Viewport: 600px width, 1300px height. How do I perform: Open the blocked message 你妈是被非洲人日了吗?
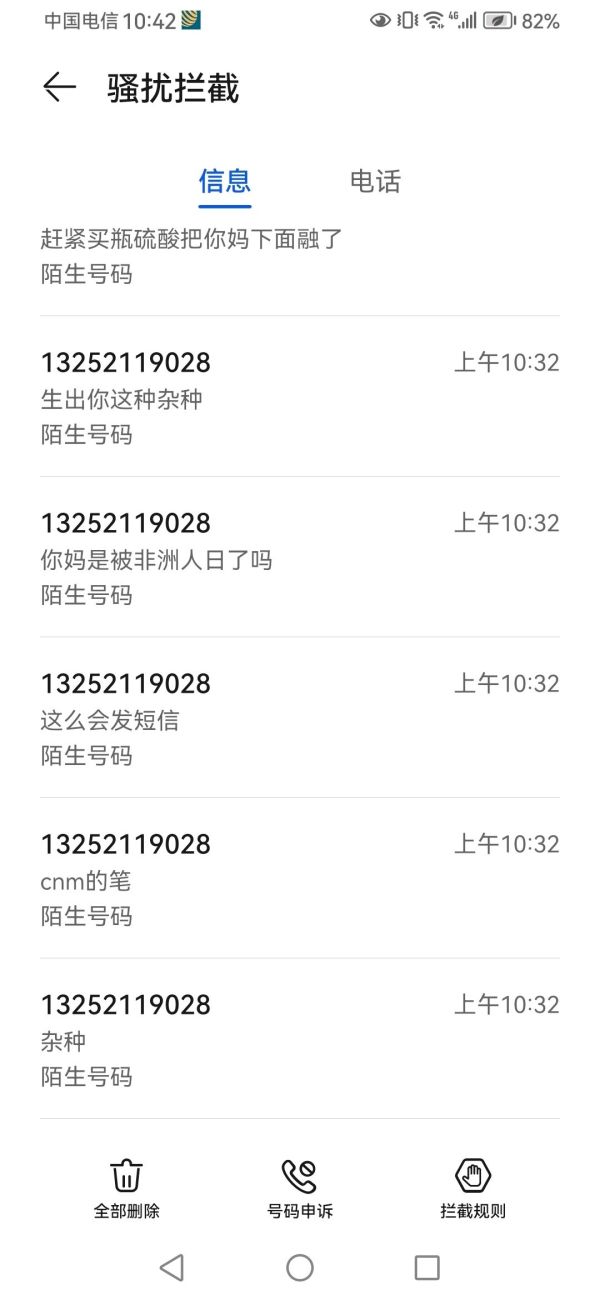pos(300,558)
